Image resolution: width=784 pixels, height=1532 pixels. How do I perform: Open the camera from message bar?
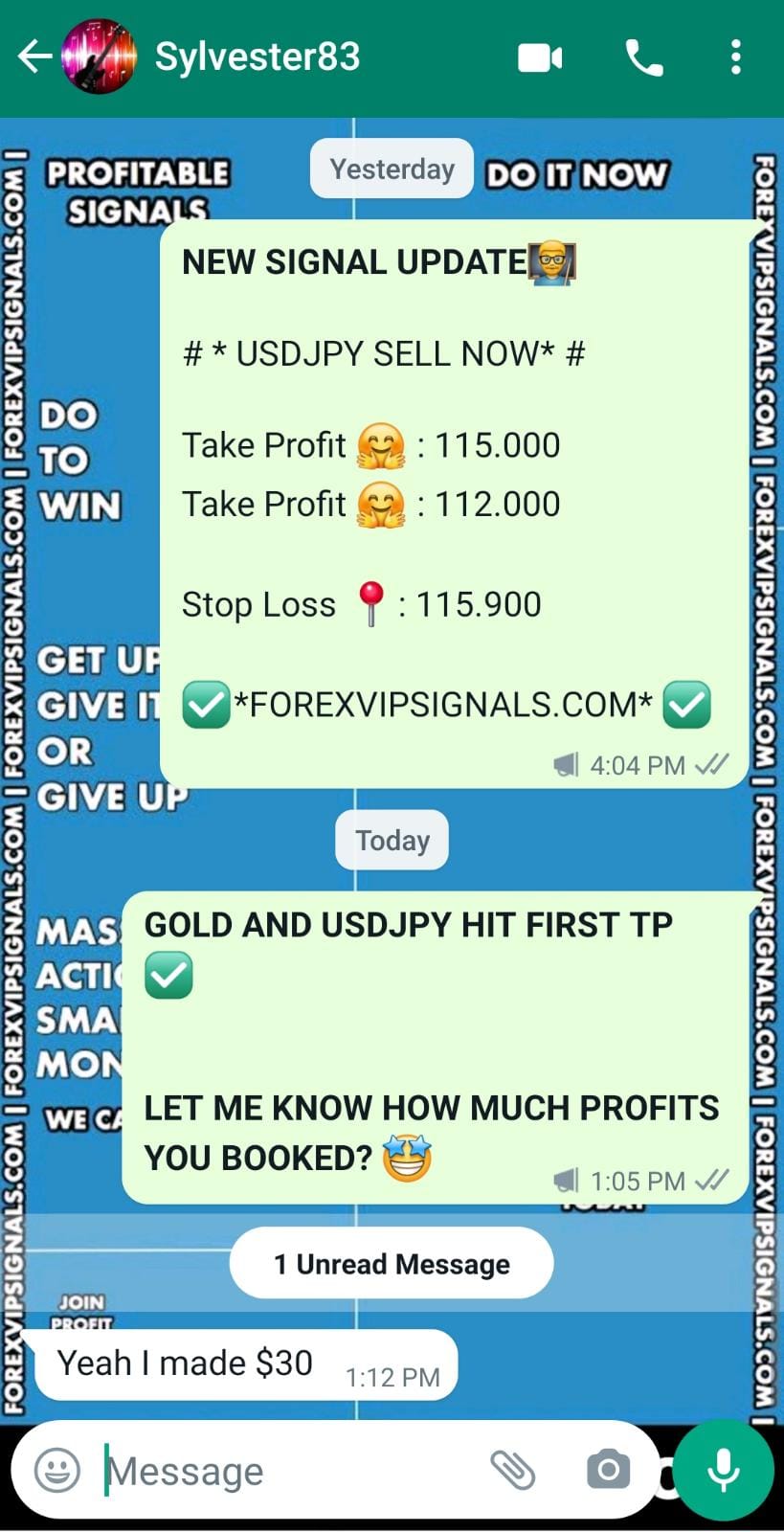[608, 1470]
